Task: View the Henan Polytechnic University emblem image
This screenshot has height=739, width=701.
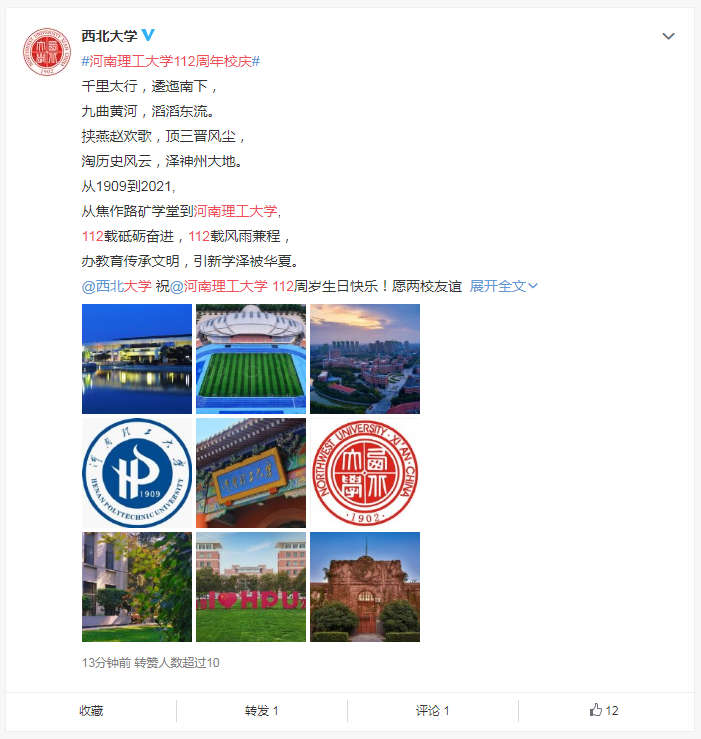Action: click(x=137, y=473)
